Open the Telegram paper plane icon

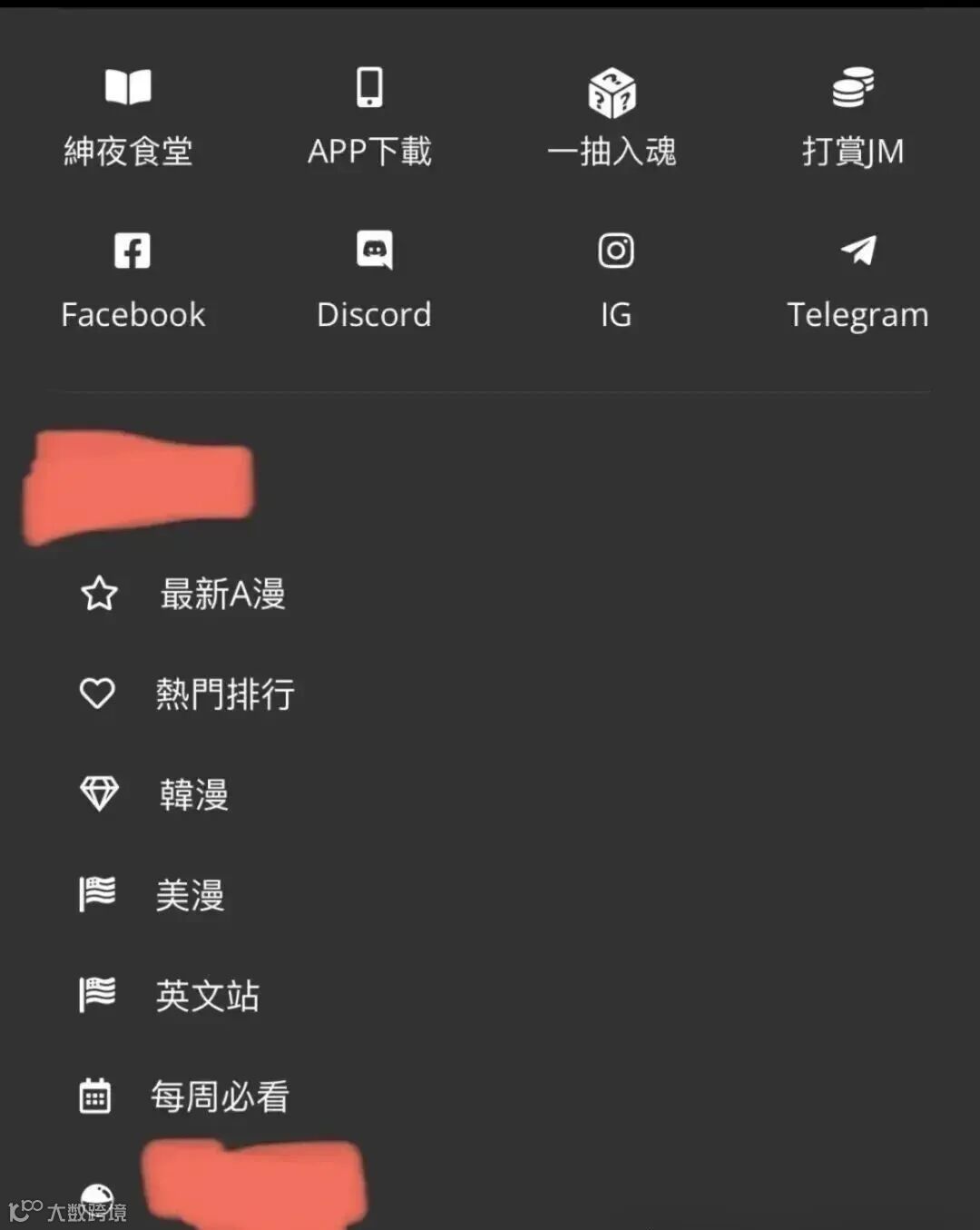point(857,251)
